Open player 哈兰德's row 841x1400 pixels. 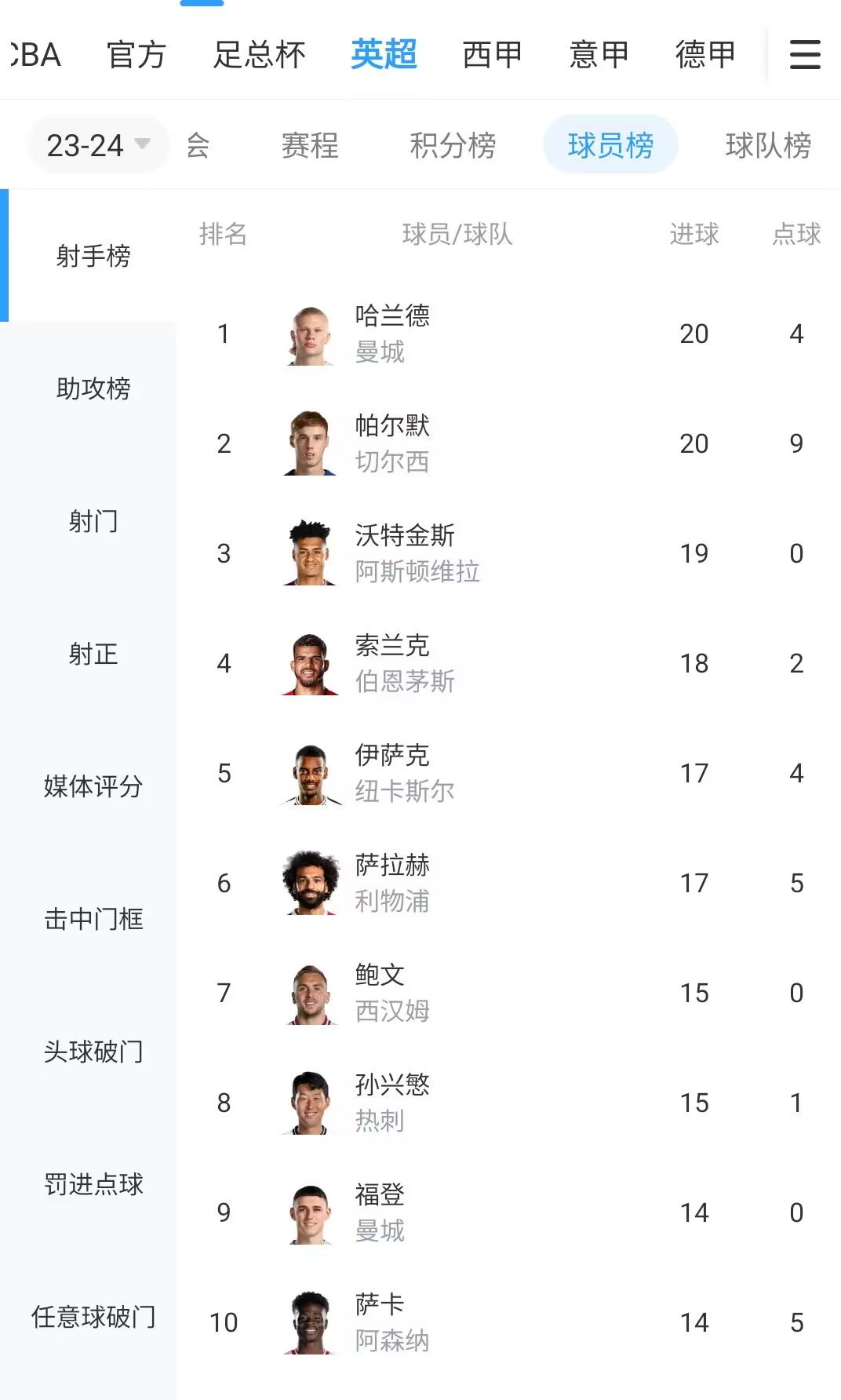click(508, 334)
